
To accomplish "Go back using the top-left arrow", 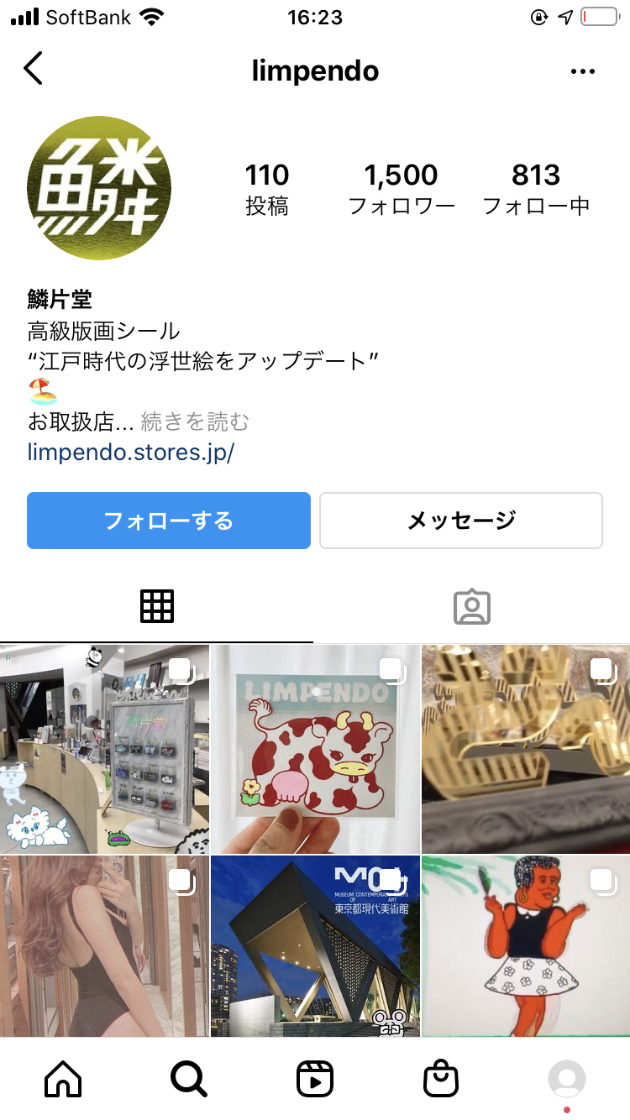I will tap(34, 69).
